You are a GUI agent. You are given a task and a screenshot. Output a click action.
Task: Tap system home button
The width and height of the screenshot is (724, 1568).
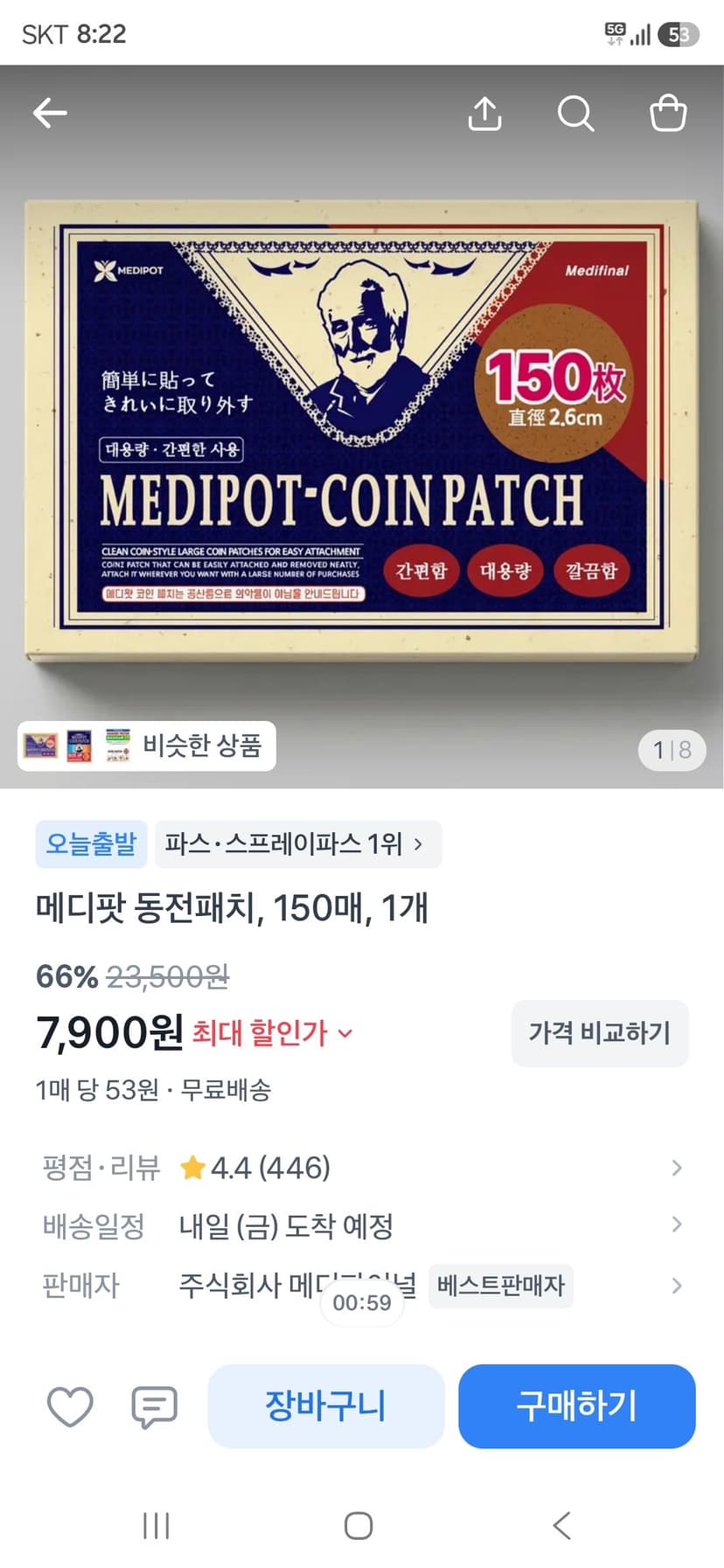pos(359,1526)
